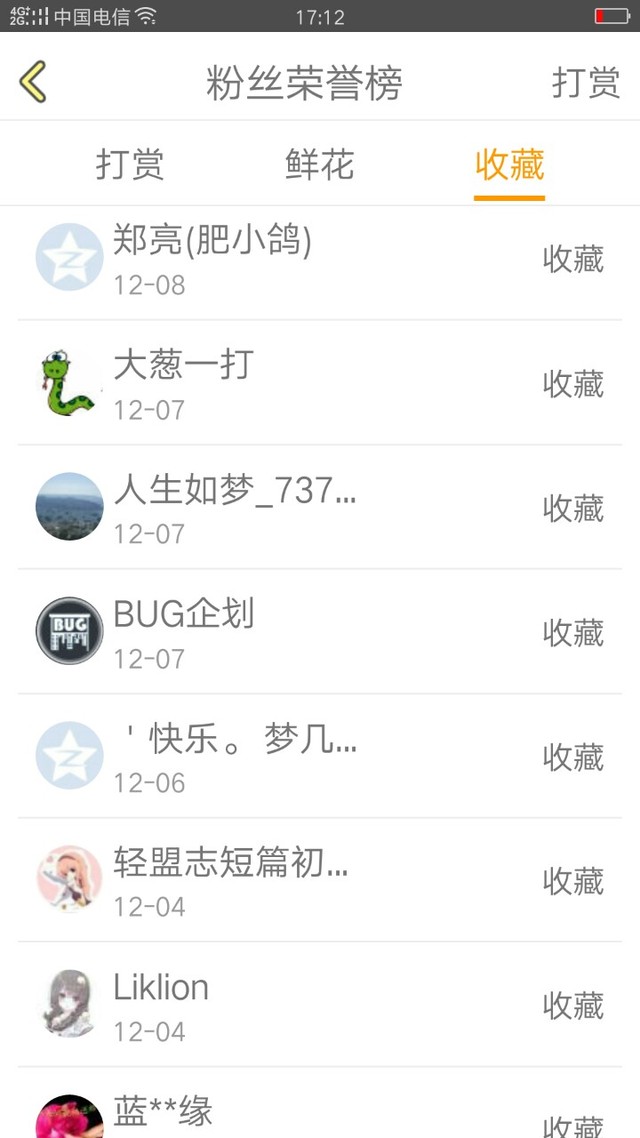
Task: Open the 人生如梦_737 fan row
Action: click(320, 508)
